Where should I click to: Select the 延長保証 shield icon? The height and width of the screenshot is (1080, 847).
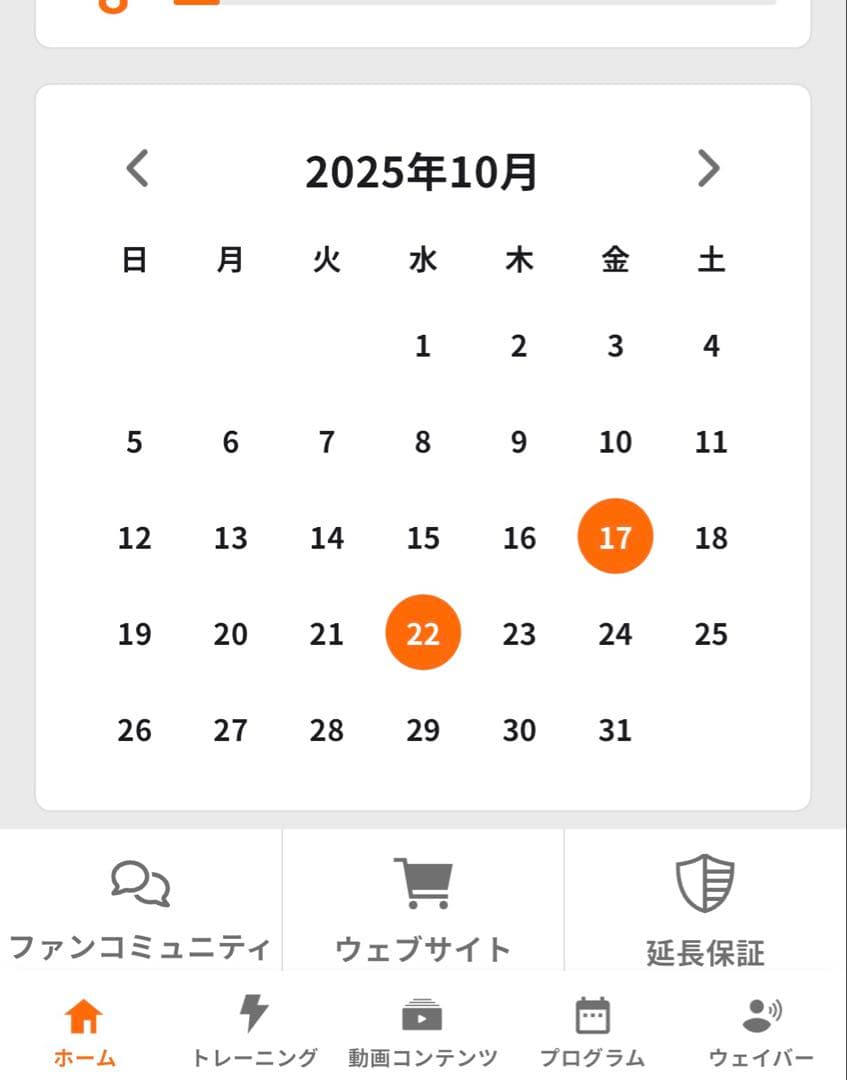707,883
